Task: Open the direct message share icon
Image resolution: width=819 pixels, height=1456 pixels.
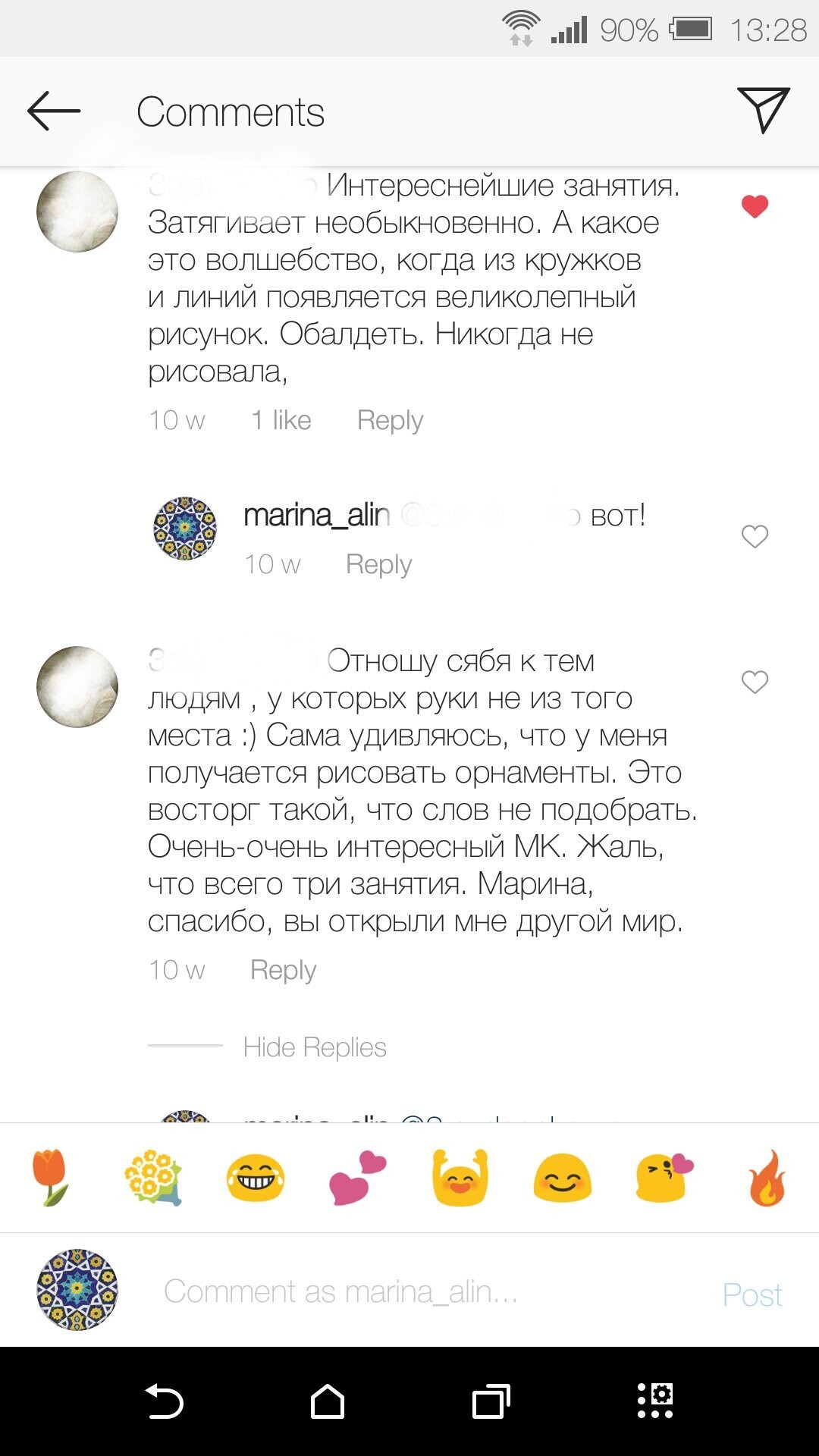Action: (763, 111)
